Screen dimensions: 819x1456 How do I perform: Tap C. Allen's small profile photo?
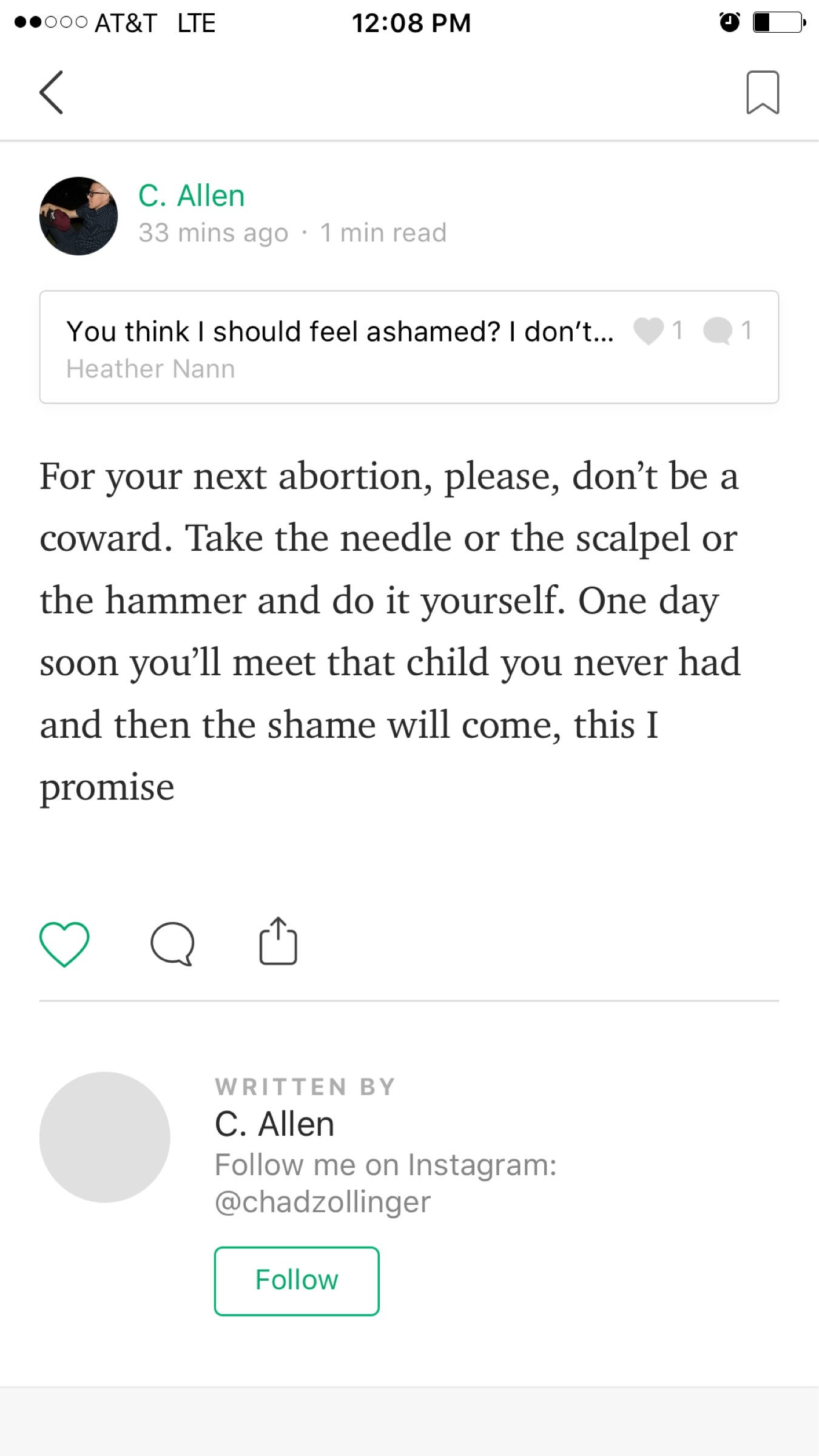tap(79, 216)
